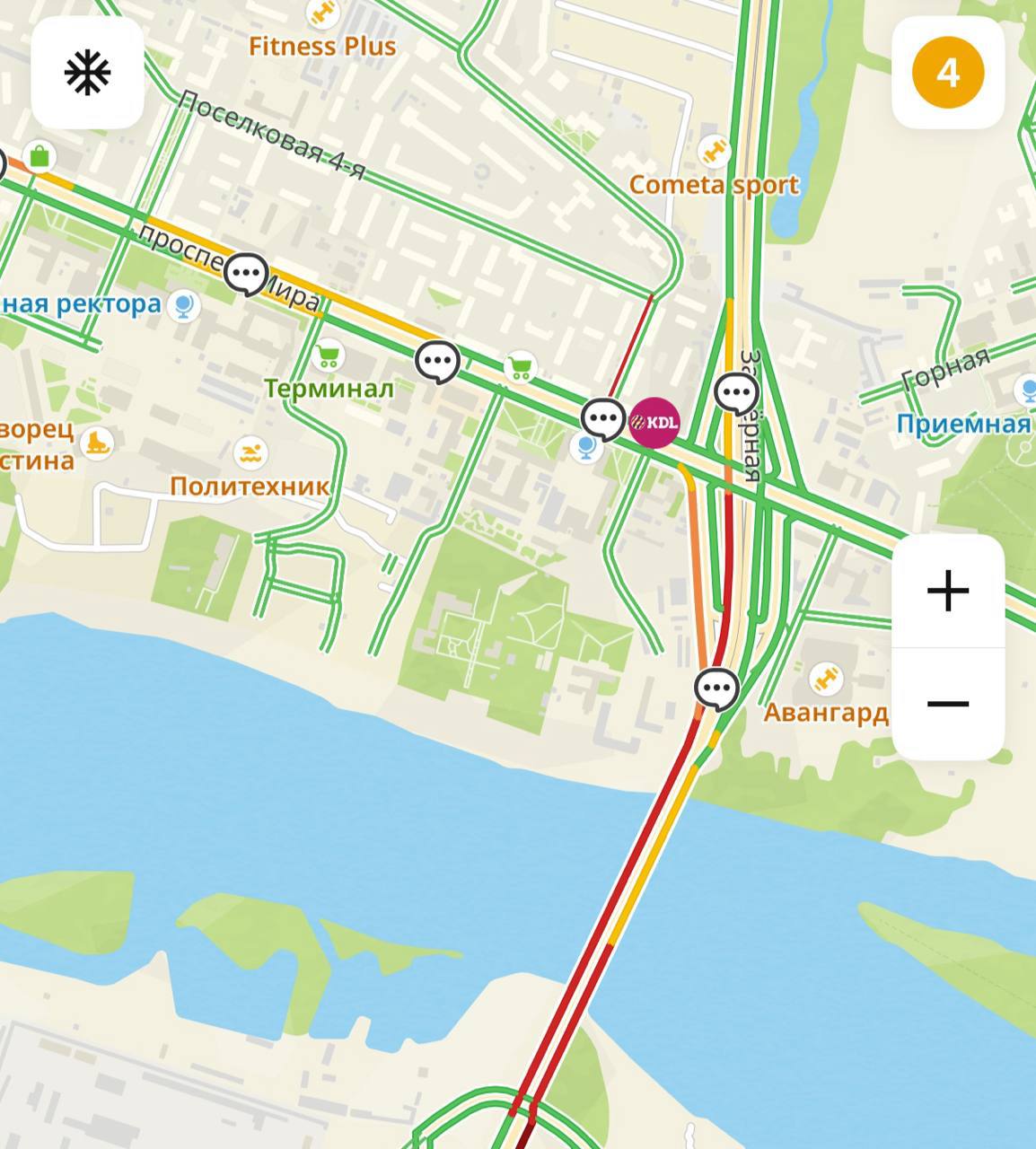Zoom in with the plus button
The height and width of the screenshot is (1149, 1036).
point(948,592)
